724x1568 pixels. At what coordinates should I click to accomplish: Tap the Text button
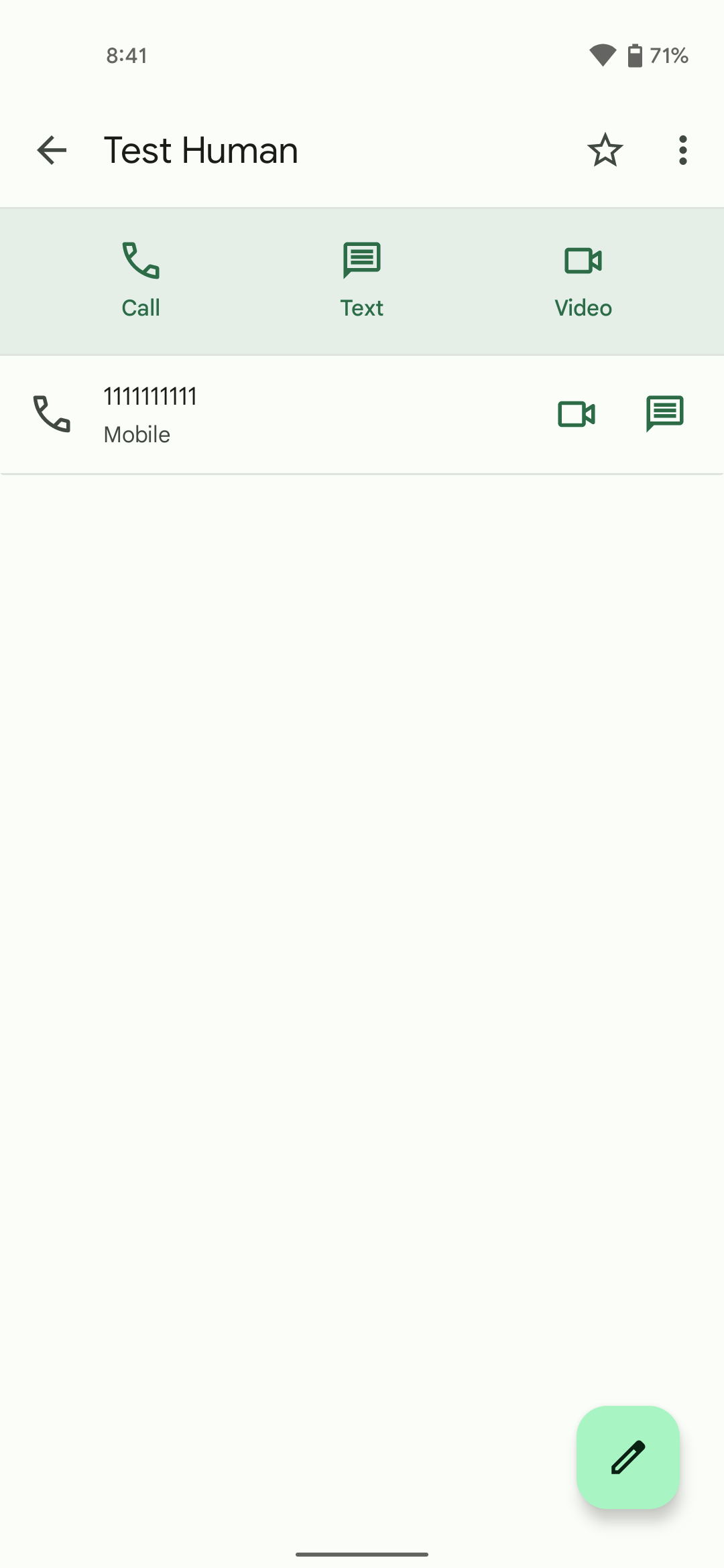[x=362, y=280]
